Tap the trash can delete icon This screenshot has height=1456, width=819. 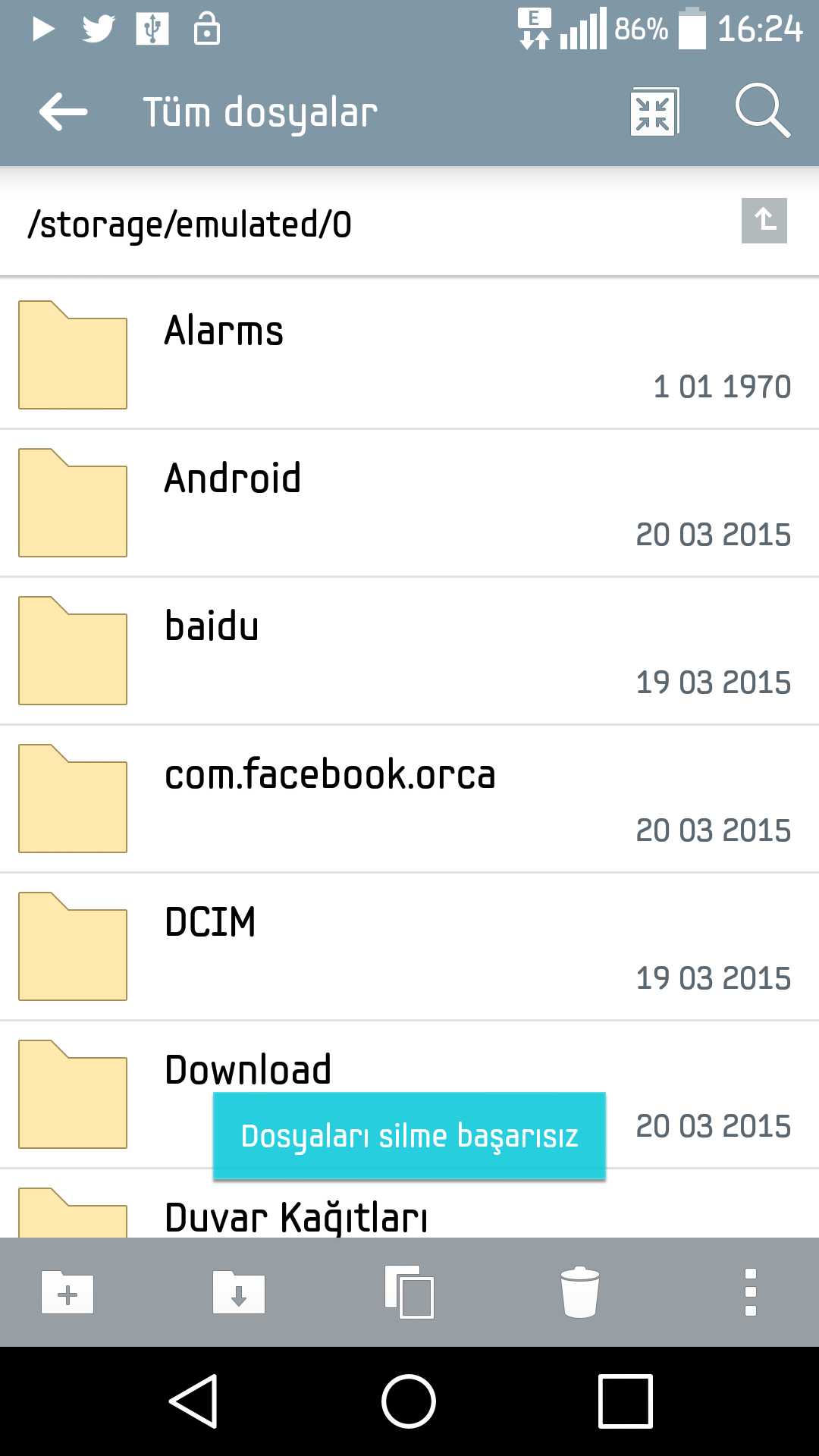click(x=580, y=1292)
